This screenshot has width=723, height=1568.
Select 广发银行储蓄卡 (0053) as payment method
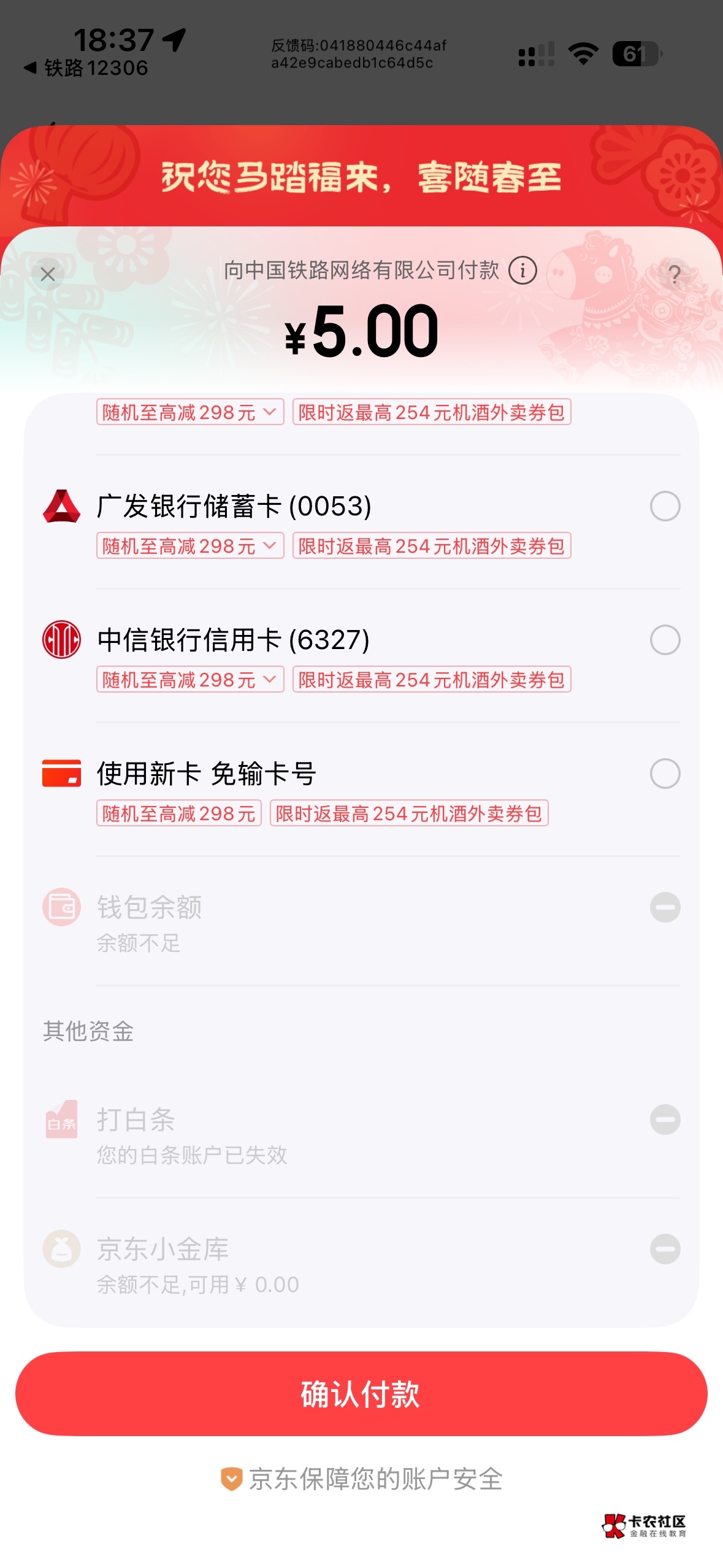tap(665, 507)
